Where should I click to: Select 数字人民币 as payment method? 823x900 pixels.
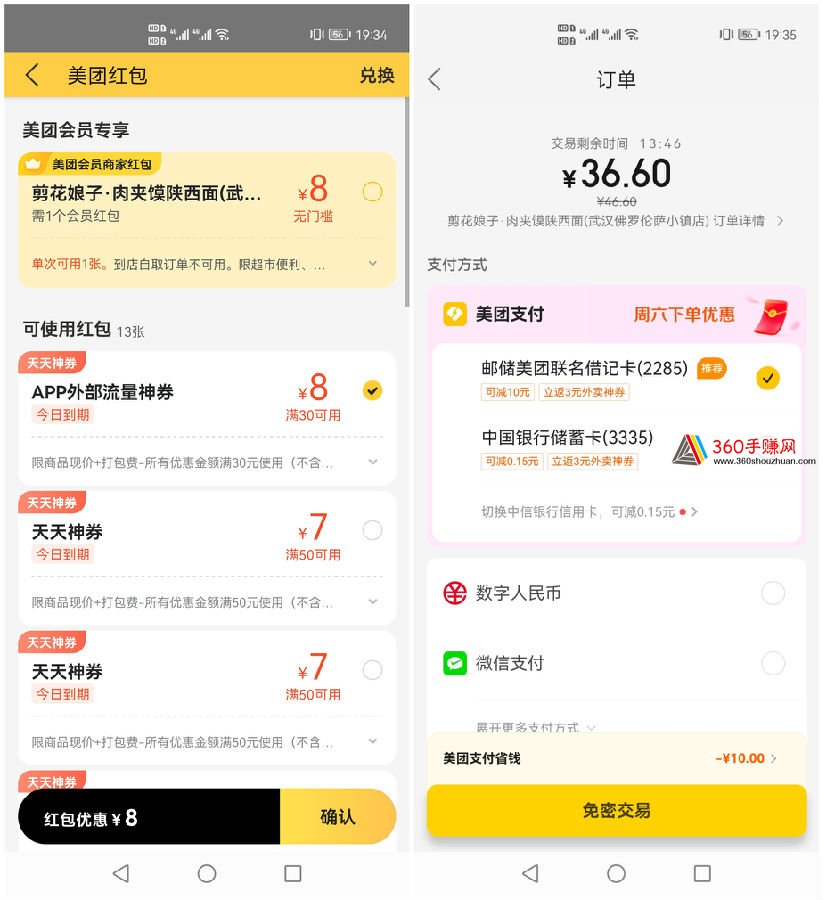tap(773, 593)
